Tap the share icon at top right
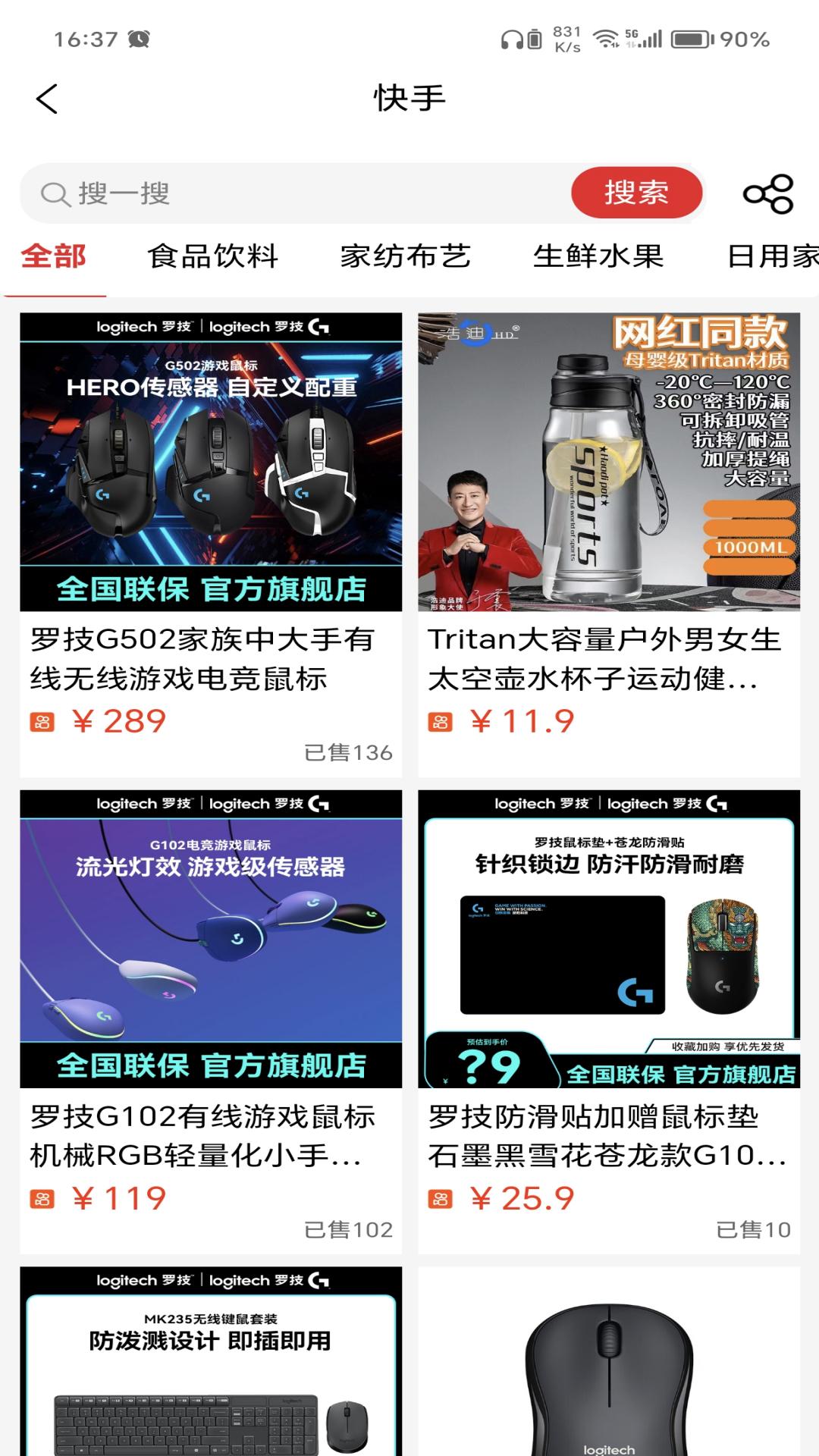Image resolution: width=819 pixels, height=1456 pixels. [769, 193]
